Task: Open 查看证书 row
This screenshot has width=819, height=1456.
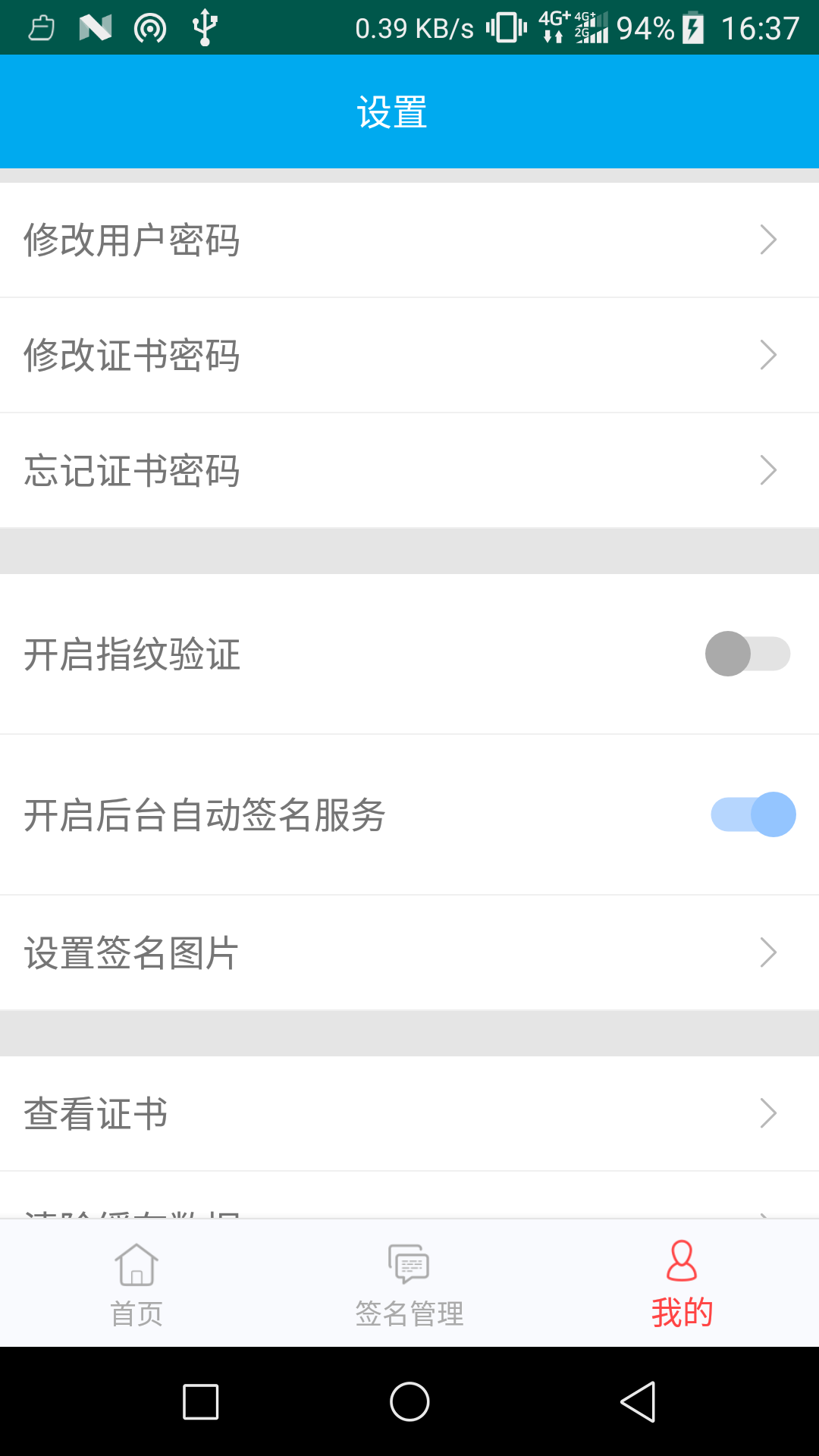Action: (x=409, y=1114)
